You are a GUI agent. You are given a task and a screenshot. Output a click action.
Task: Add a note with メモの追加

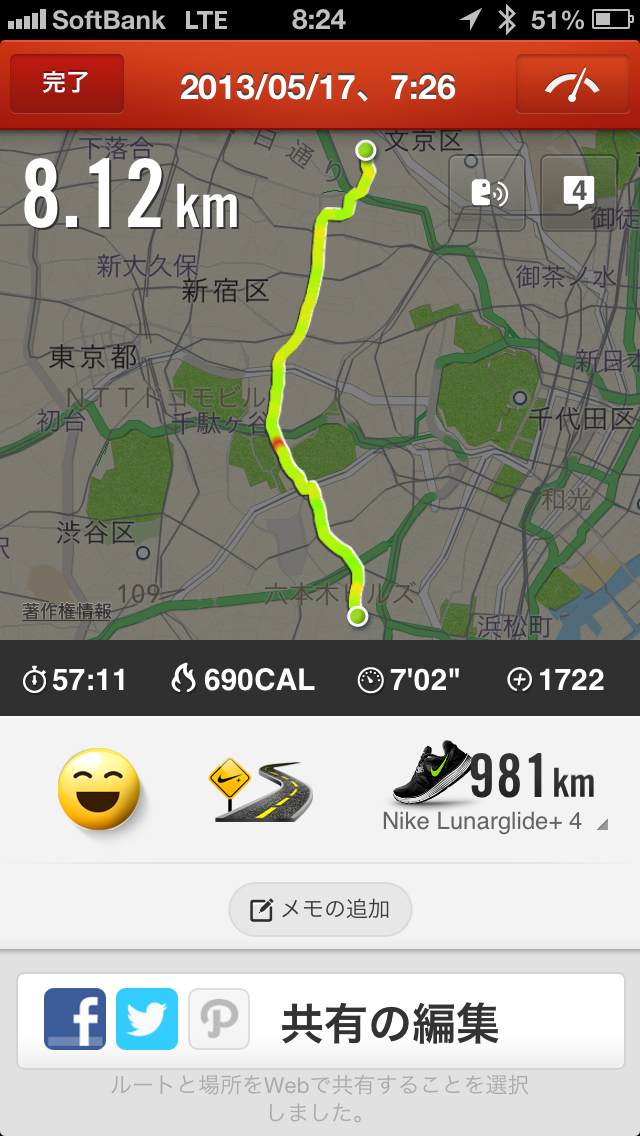tap(320, 910)
